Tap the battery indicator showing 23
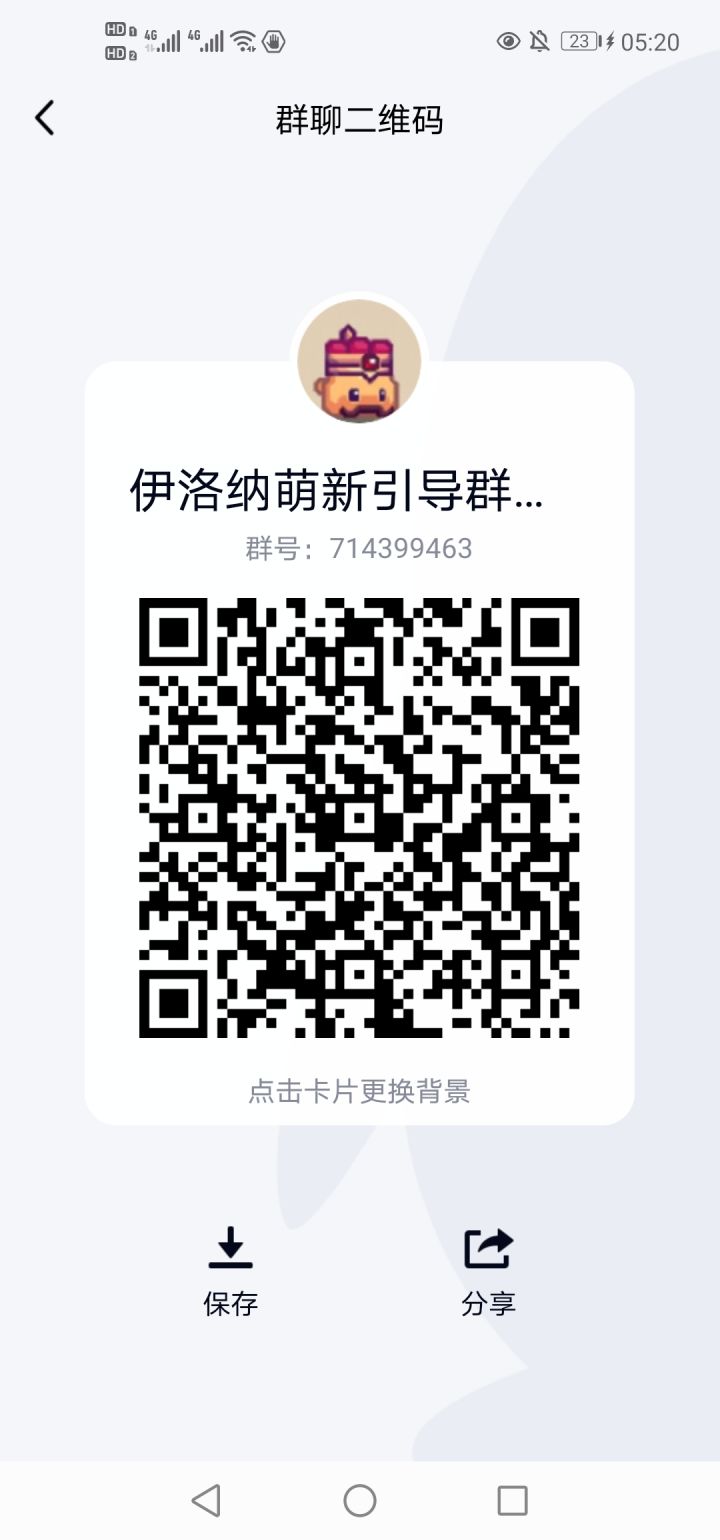Screen dimensions: 720x1540 tap(577, 42)
